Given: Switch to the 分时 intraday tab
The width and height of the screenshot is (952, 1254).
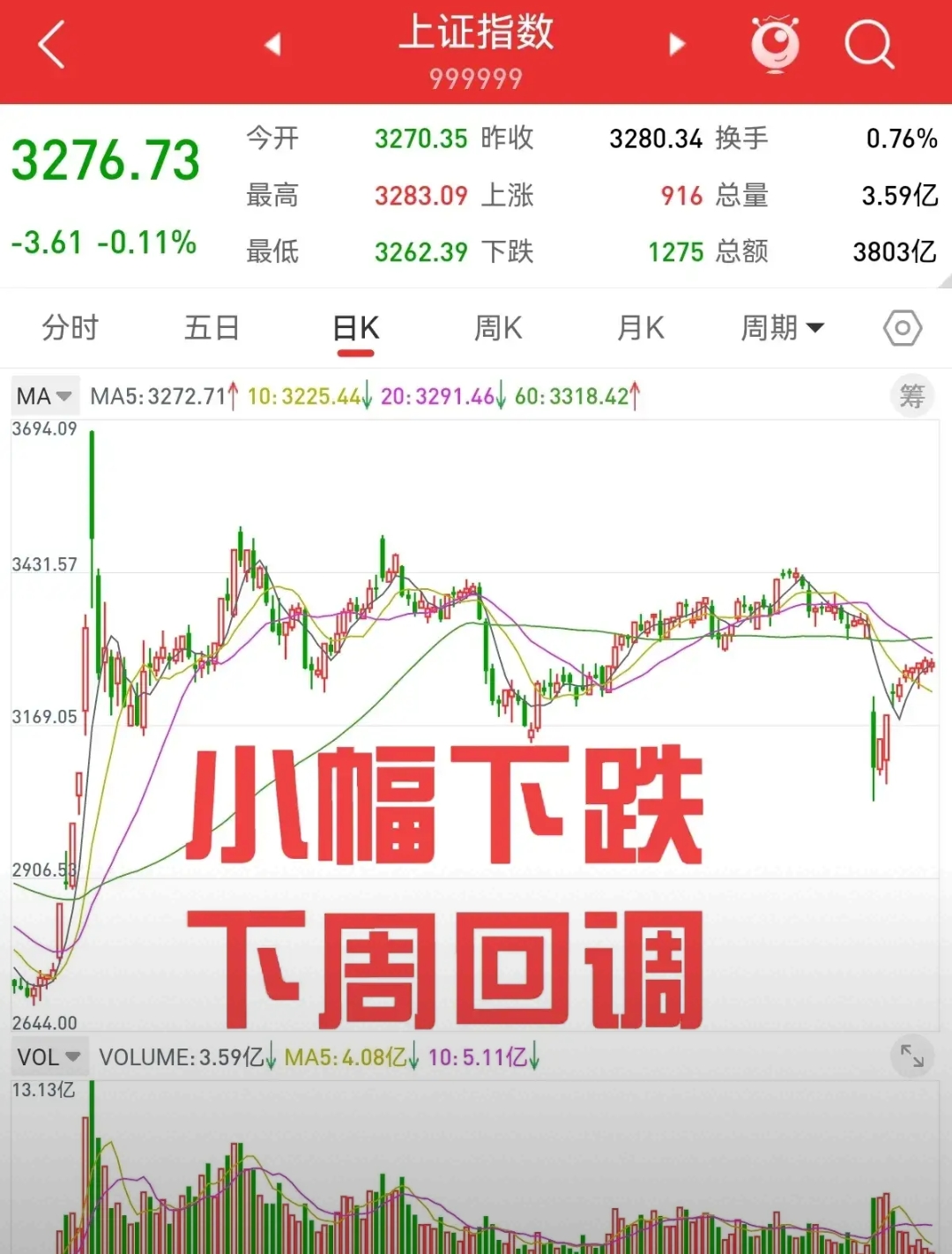Looking at the screenshot, I should [70, 327].
